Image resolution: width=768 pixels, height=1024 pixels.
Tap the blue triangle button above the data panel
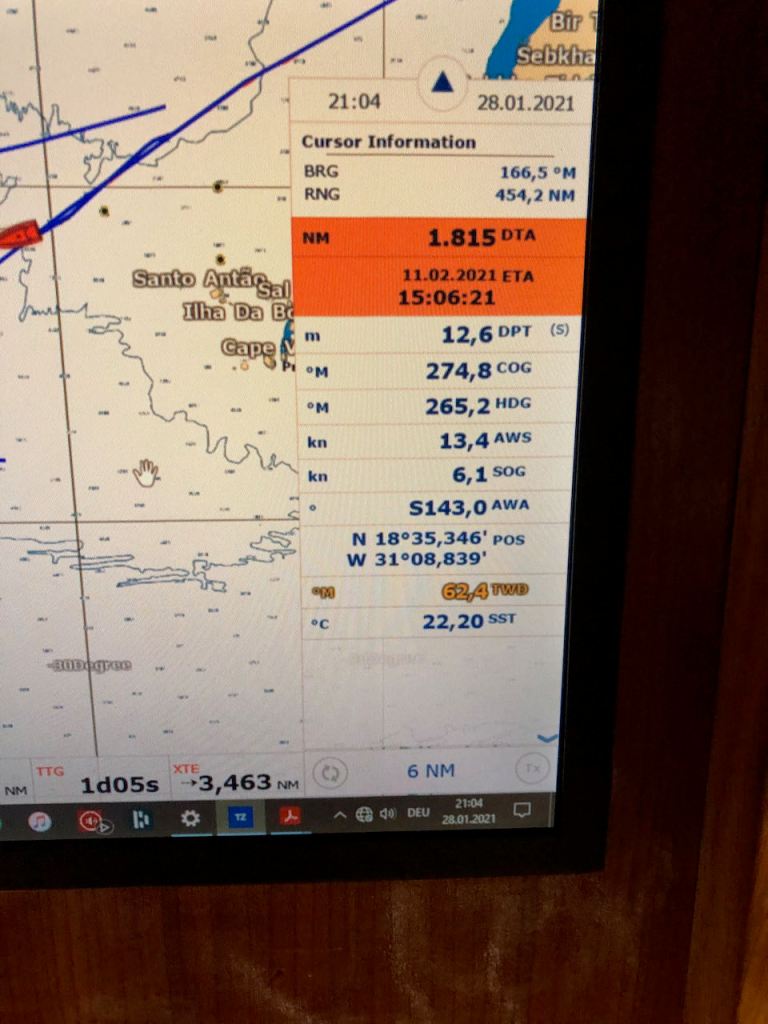click(x=442, y=83)
